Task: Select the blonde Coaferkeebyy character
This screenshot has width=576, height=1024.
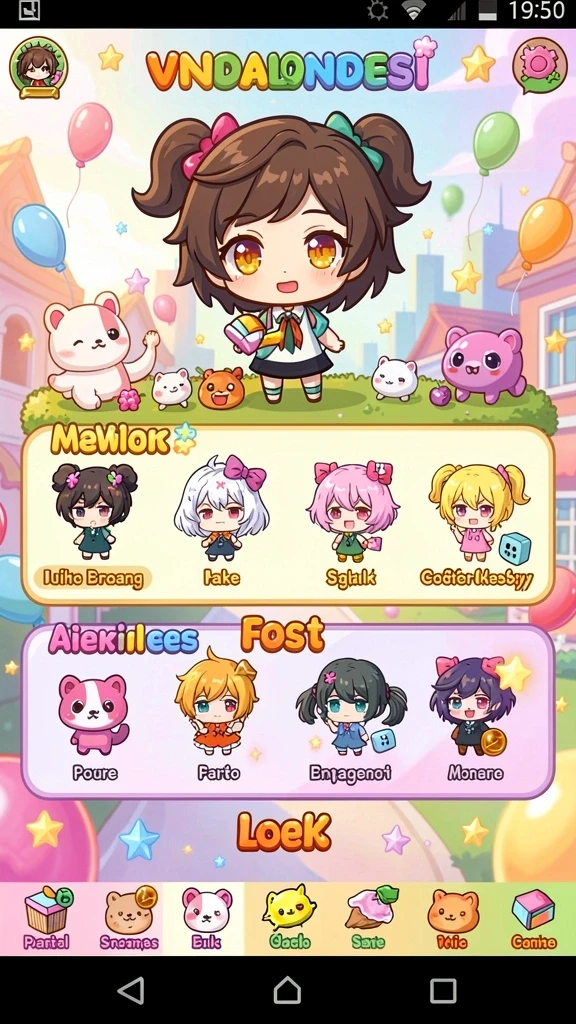Action: [477, 524]
